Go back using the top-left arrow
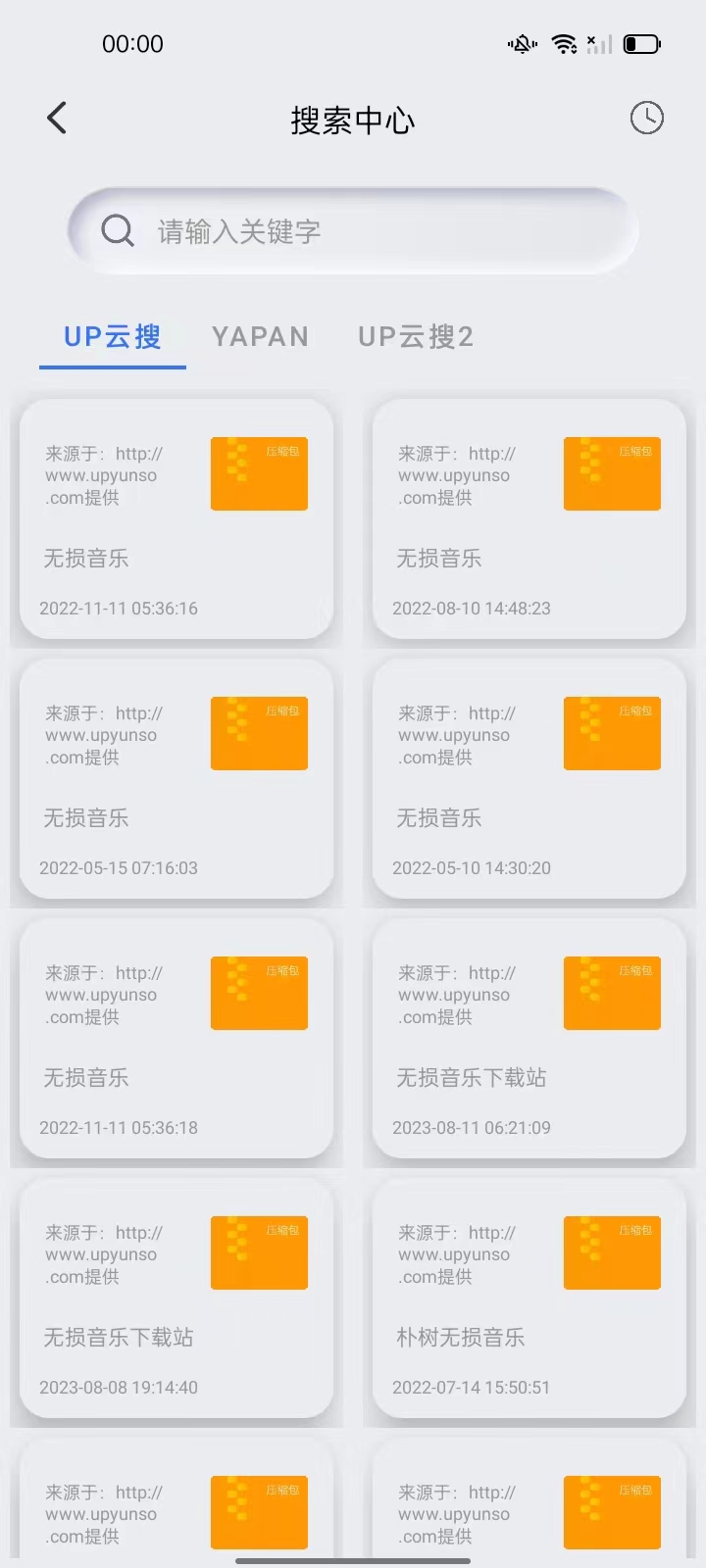The width and height of the screenshot is (706, 1568). pyautogui.click(x=57, y=119)
